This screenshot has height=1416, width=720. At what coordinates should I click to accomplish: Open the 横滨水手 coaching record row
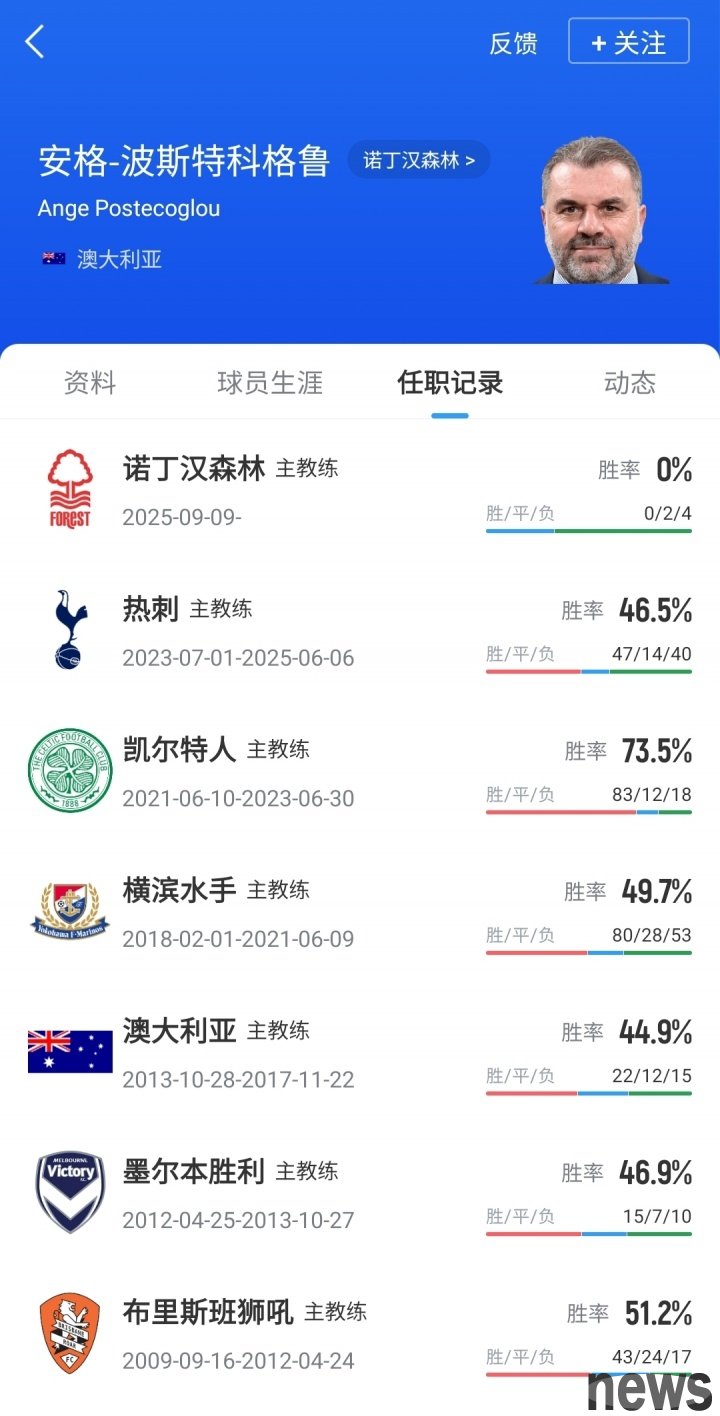[360, 912]
